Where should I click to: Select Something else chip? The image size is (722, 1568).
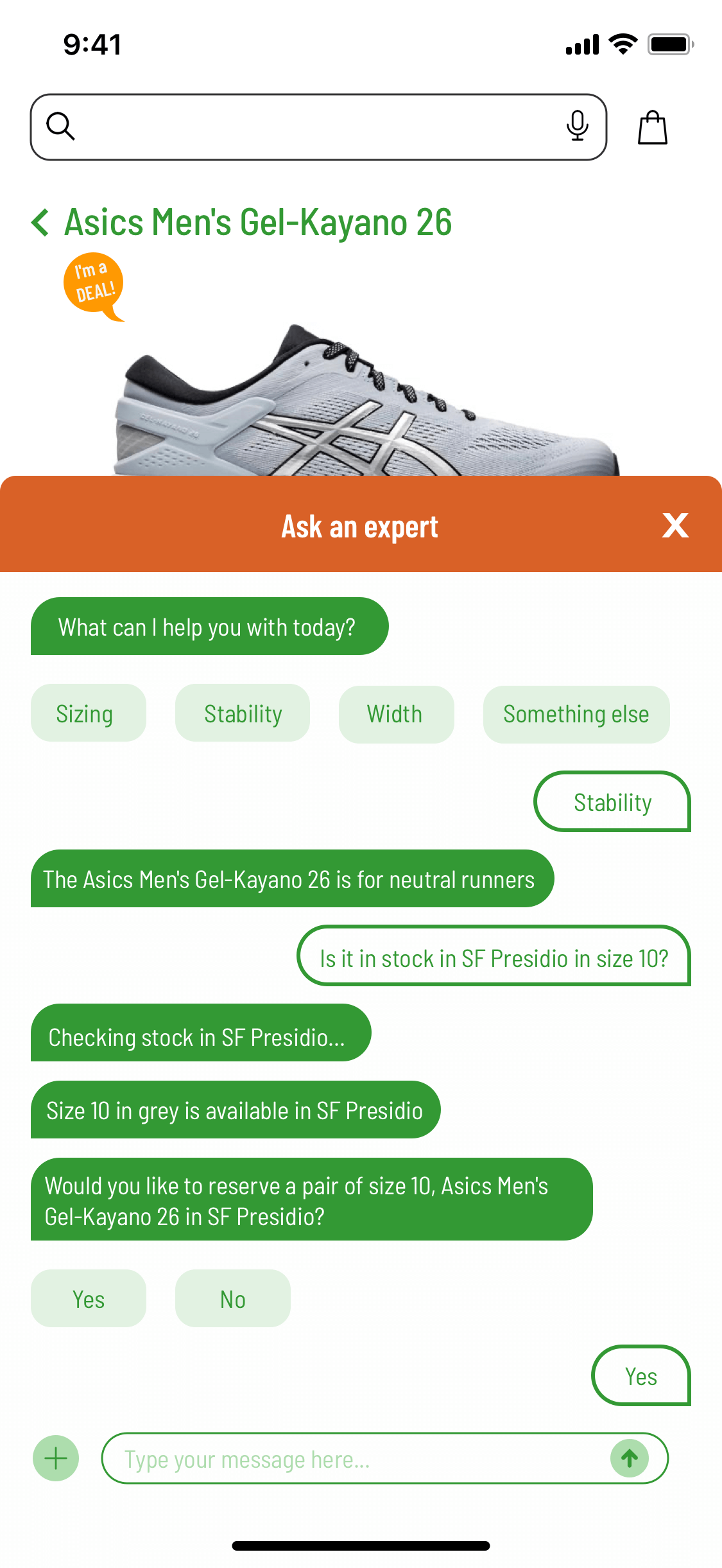pos(576,714)
